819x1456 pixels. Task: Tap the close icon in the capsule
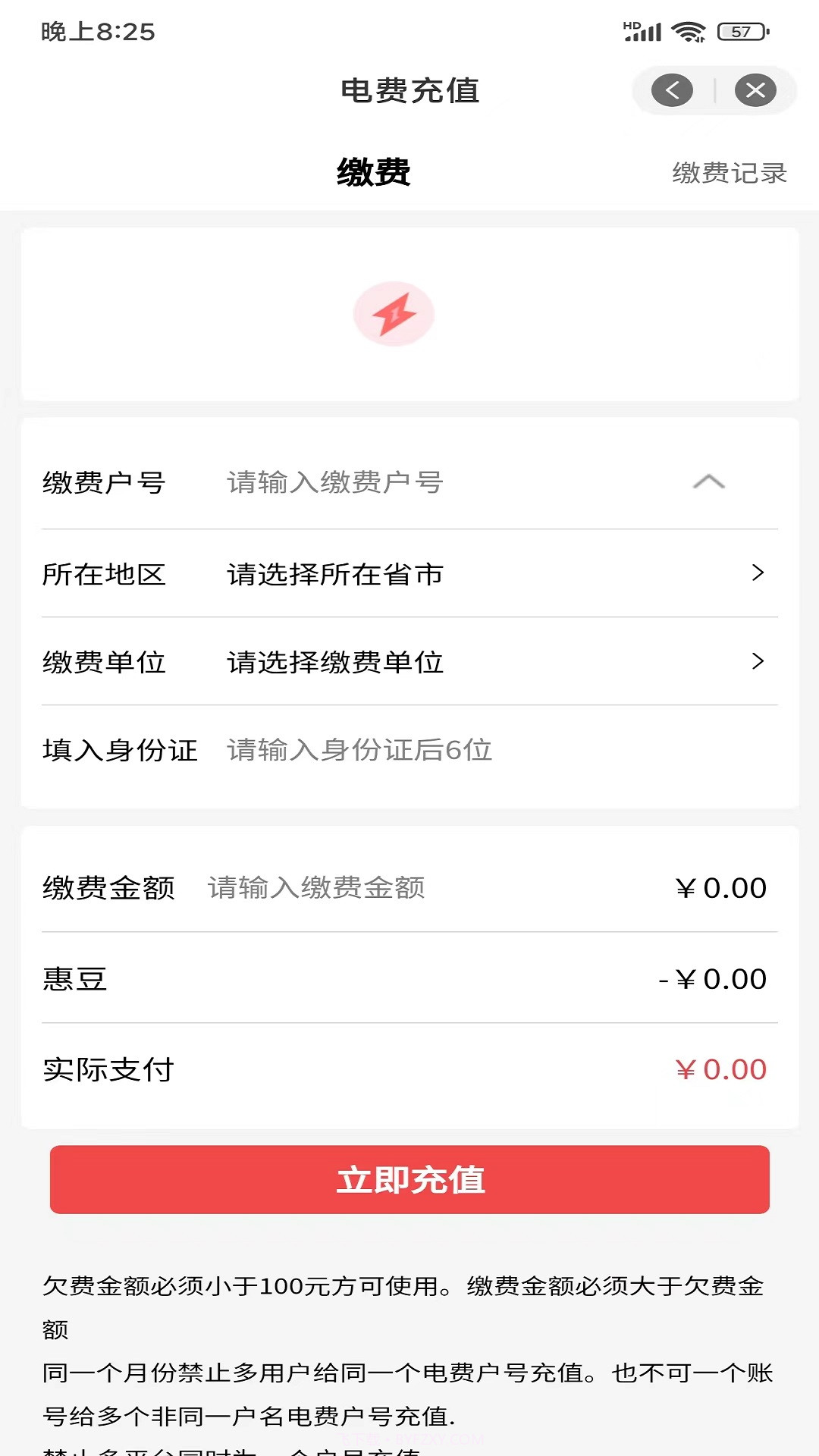tap(753, 89)
